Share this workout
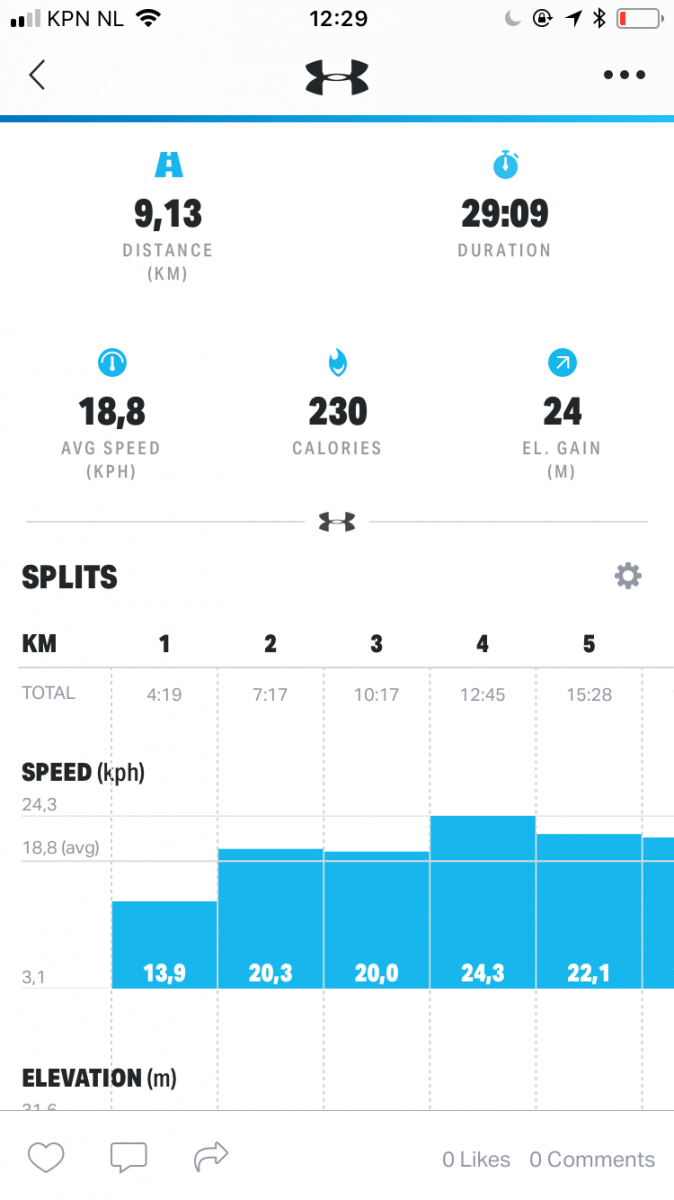 coord(211,1158)
